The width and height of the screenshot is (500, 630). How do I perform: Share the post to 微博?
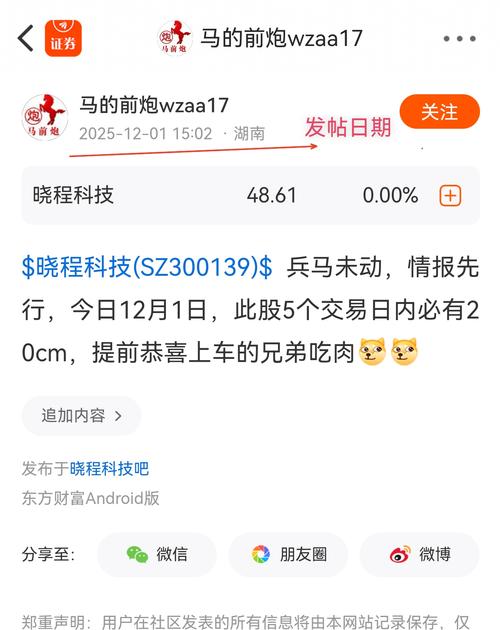coord(420,554)
